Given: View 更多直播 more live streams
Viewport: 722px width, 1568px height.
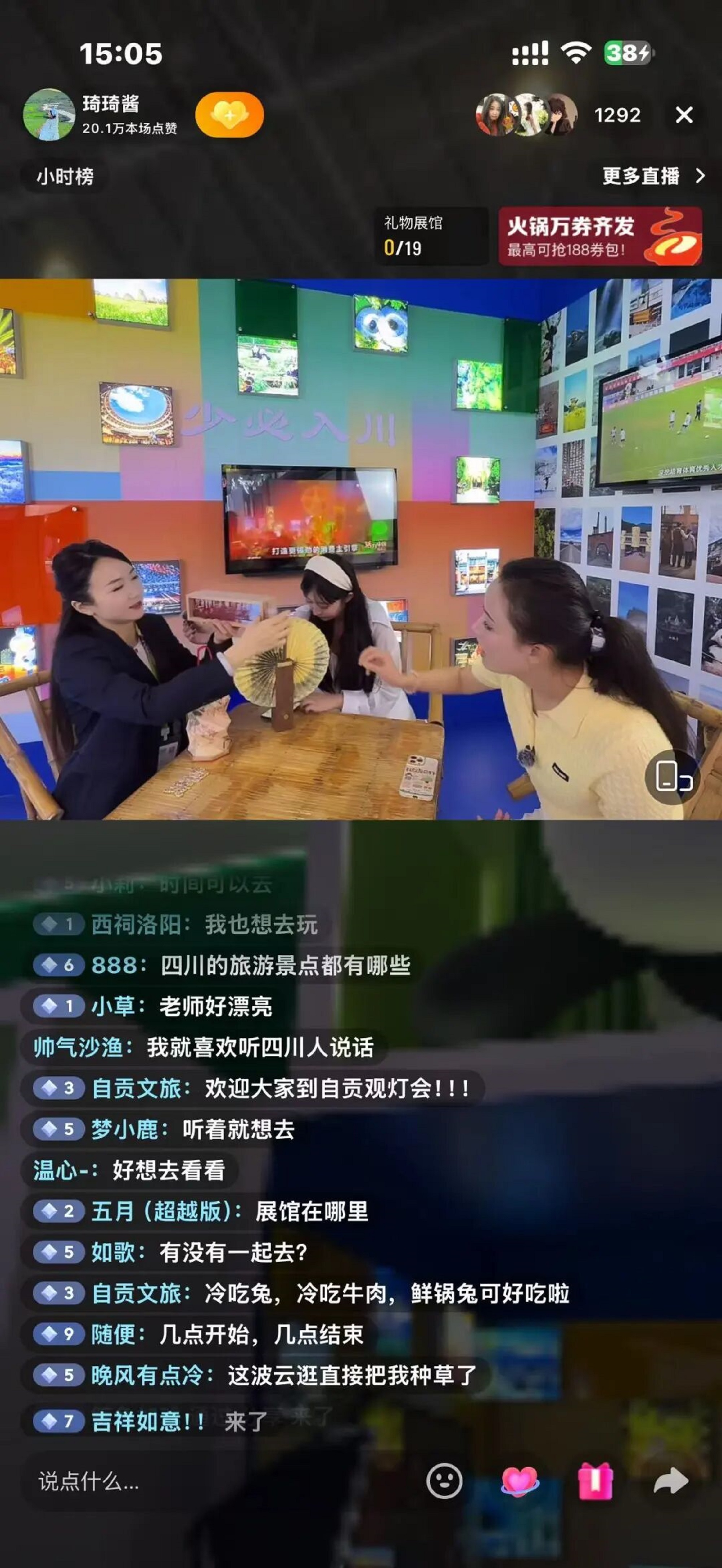Looking at the screenshot, I should pos(653,177).
